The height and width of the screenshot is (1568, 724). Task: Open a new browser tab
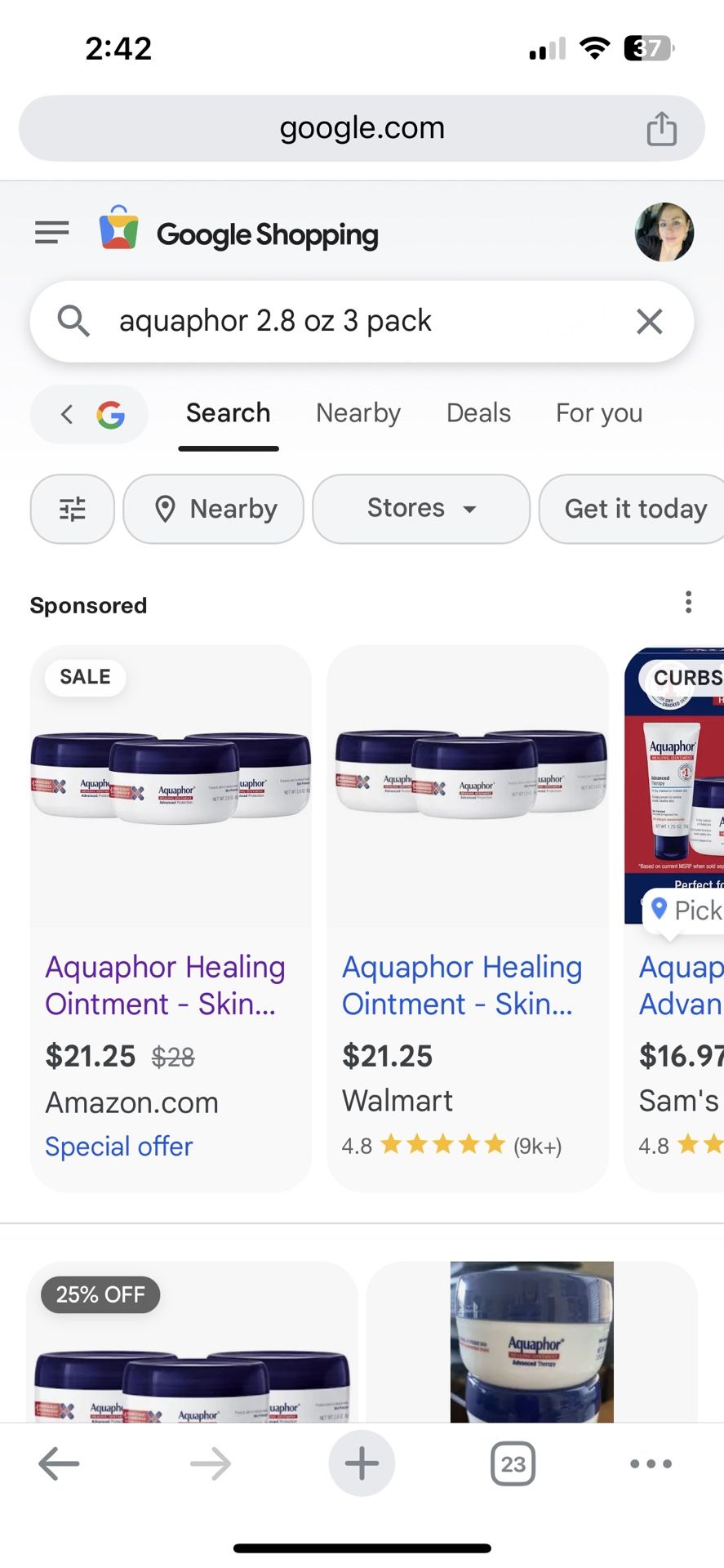[362, 1463]
